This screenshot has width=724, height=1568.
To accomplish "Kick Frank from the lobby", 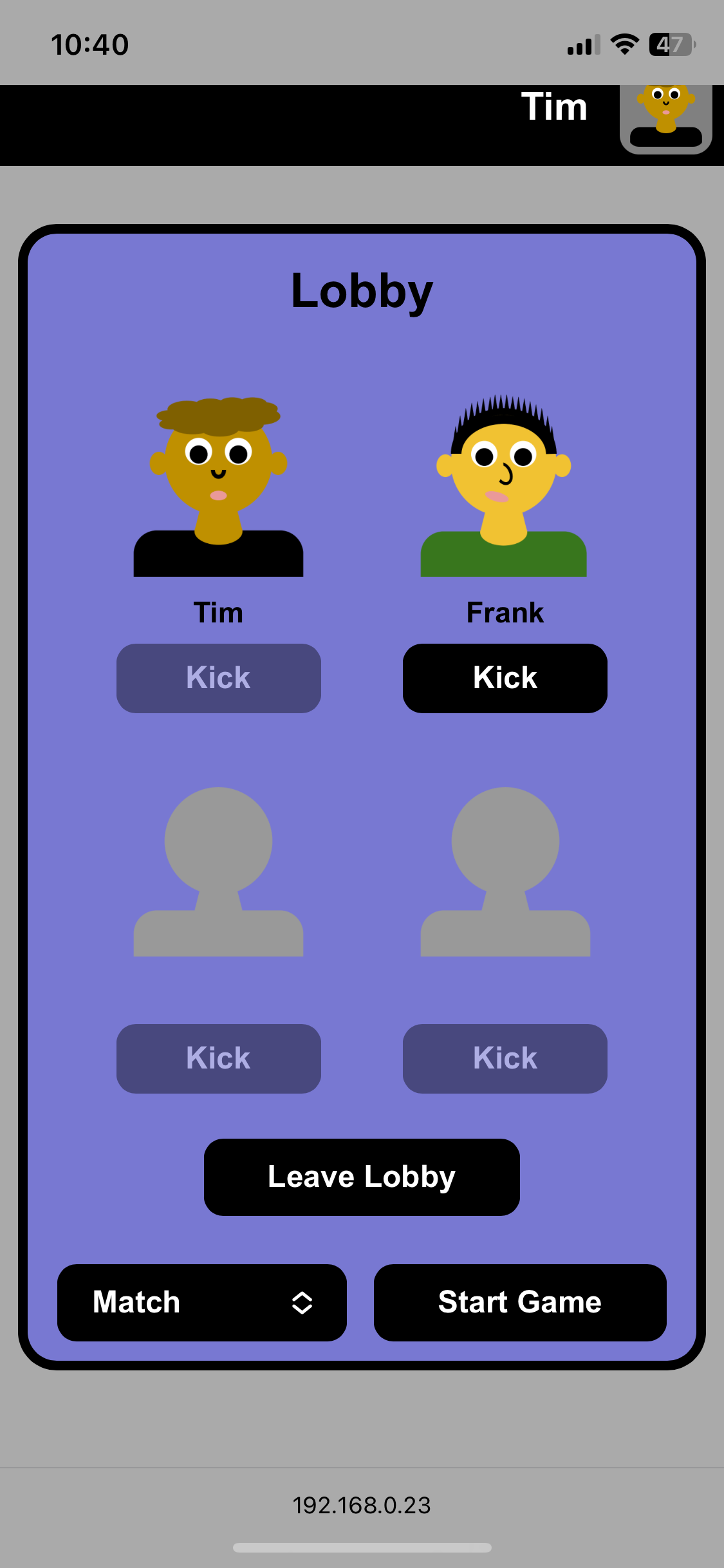I will 505,678.
